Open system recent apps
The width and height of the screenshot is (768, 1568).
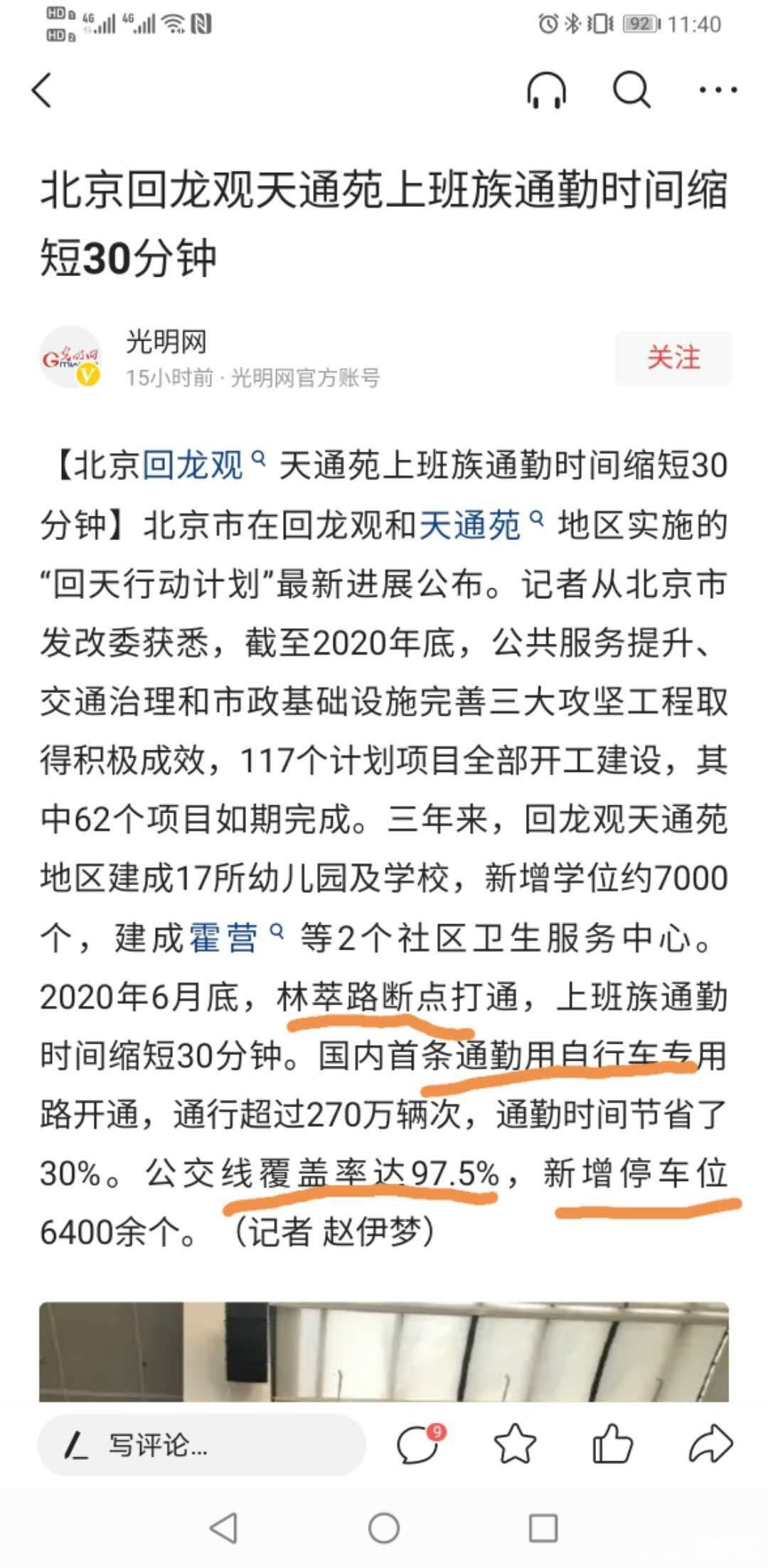click(543, 1527)
